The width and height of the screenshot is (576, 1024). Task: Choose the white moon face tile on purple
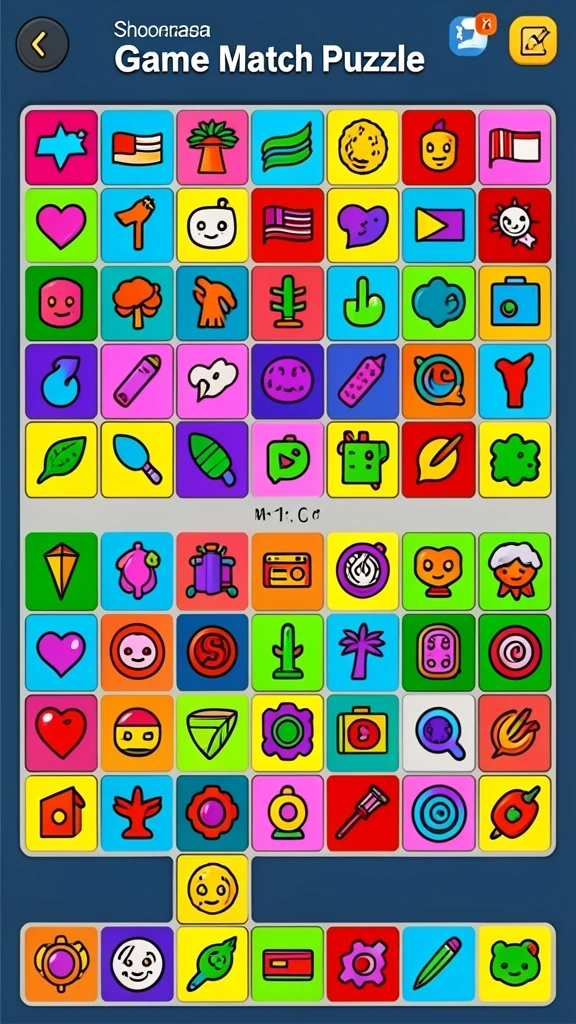[136, 964]
